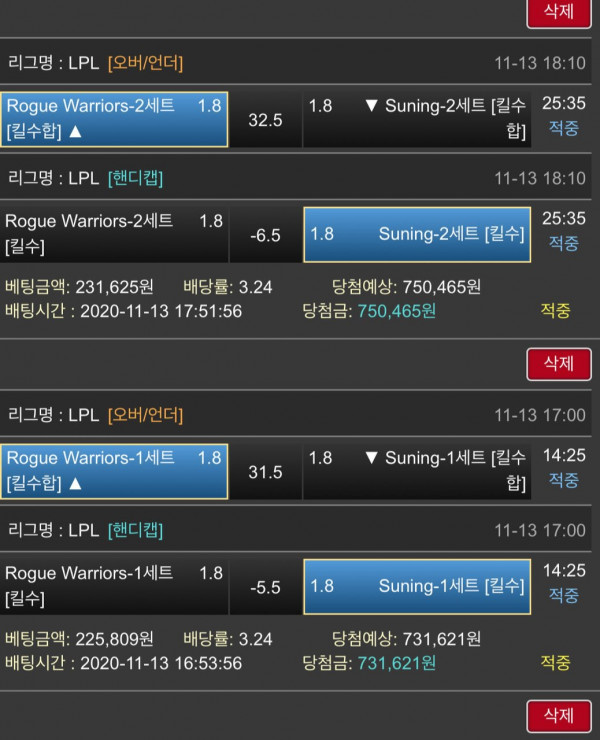Tap 삭제 above the 11-13 18:10 LPL bet
Viewport: 600px width, 740px height.
[x=558, y=12]
